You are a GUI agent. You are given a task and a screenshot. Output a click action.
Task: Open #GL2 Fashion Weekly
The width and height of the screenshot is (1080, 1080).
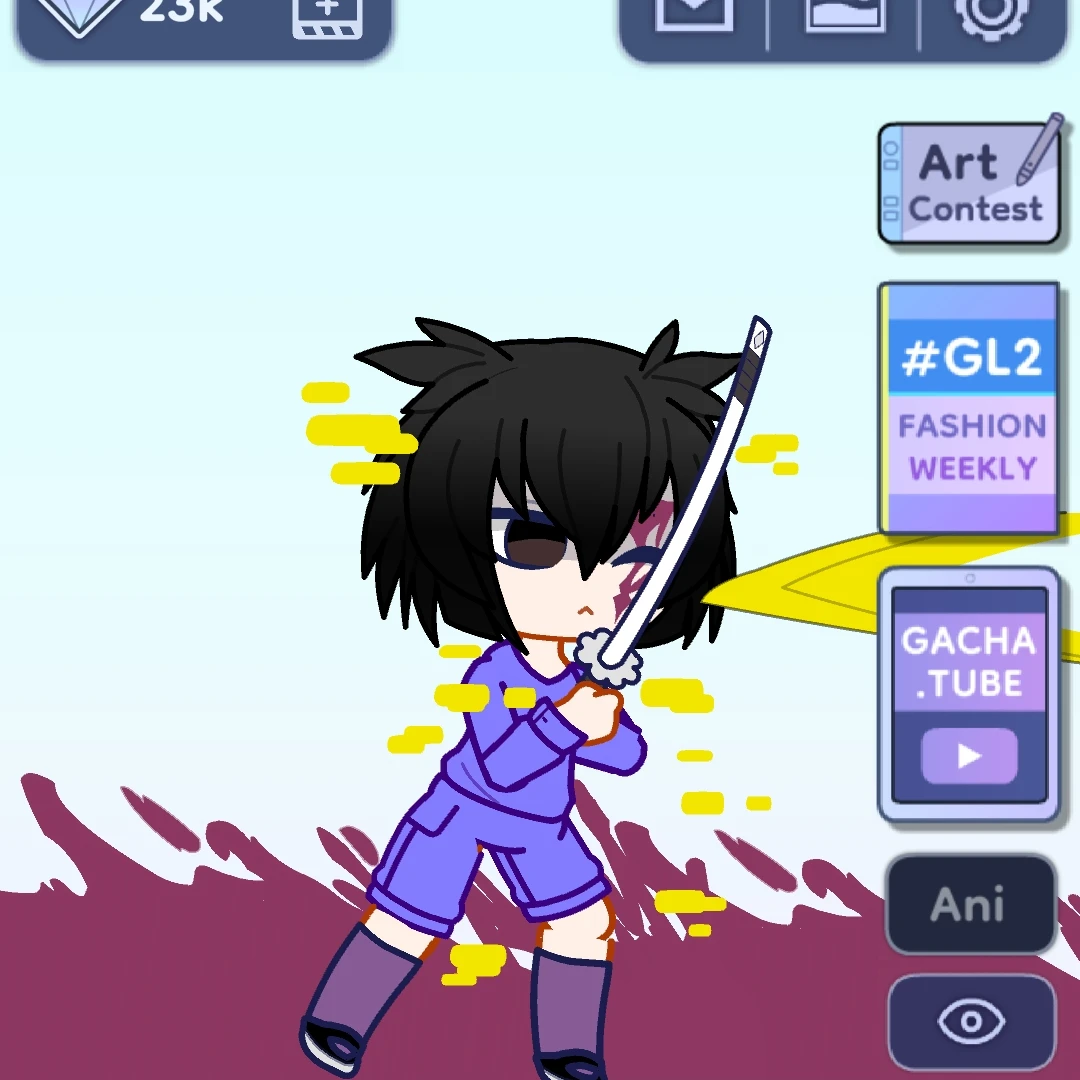(x=969, y=408)
